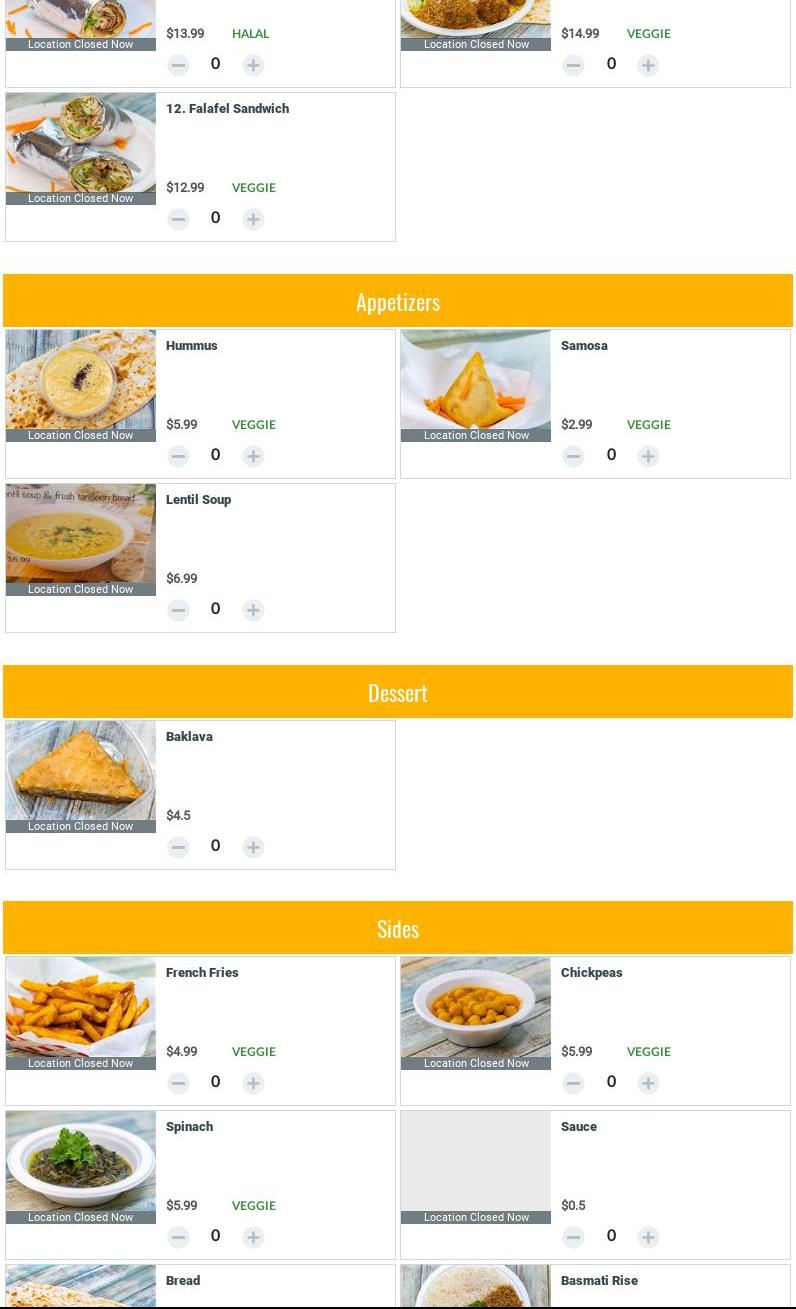Add one Samosa with the plus button
The image size is (796, 1309).
648,456
